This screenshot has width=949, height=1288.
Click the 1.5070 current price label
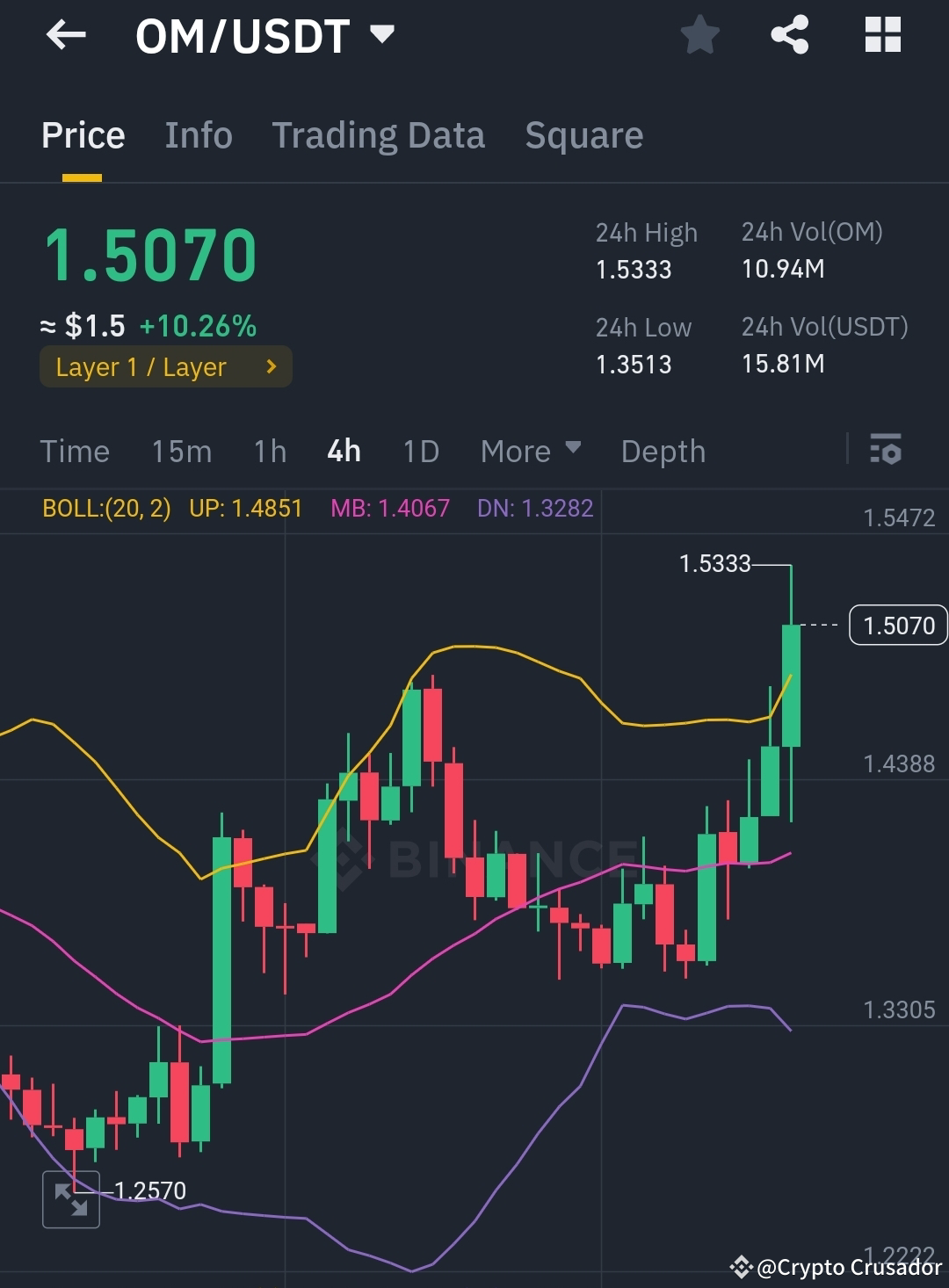[x=898, y=625]
